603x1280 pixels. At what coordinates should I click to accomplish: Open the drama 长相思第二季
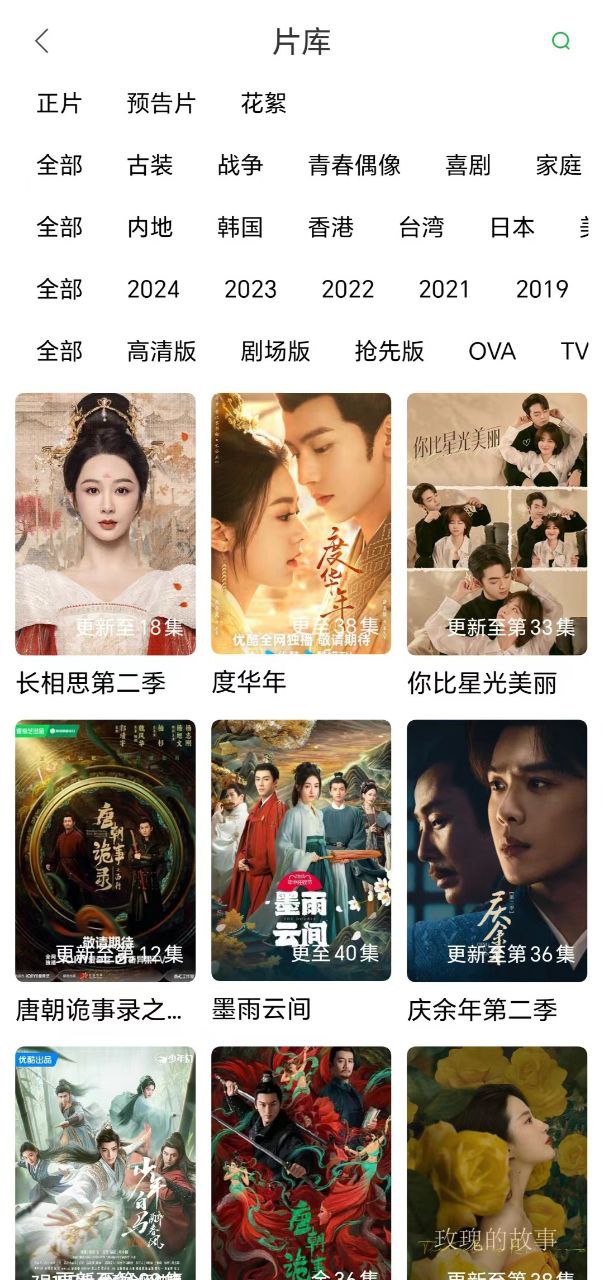pyautogui.click(x=105, y=525)
